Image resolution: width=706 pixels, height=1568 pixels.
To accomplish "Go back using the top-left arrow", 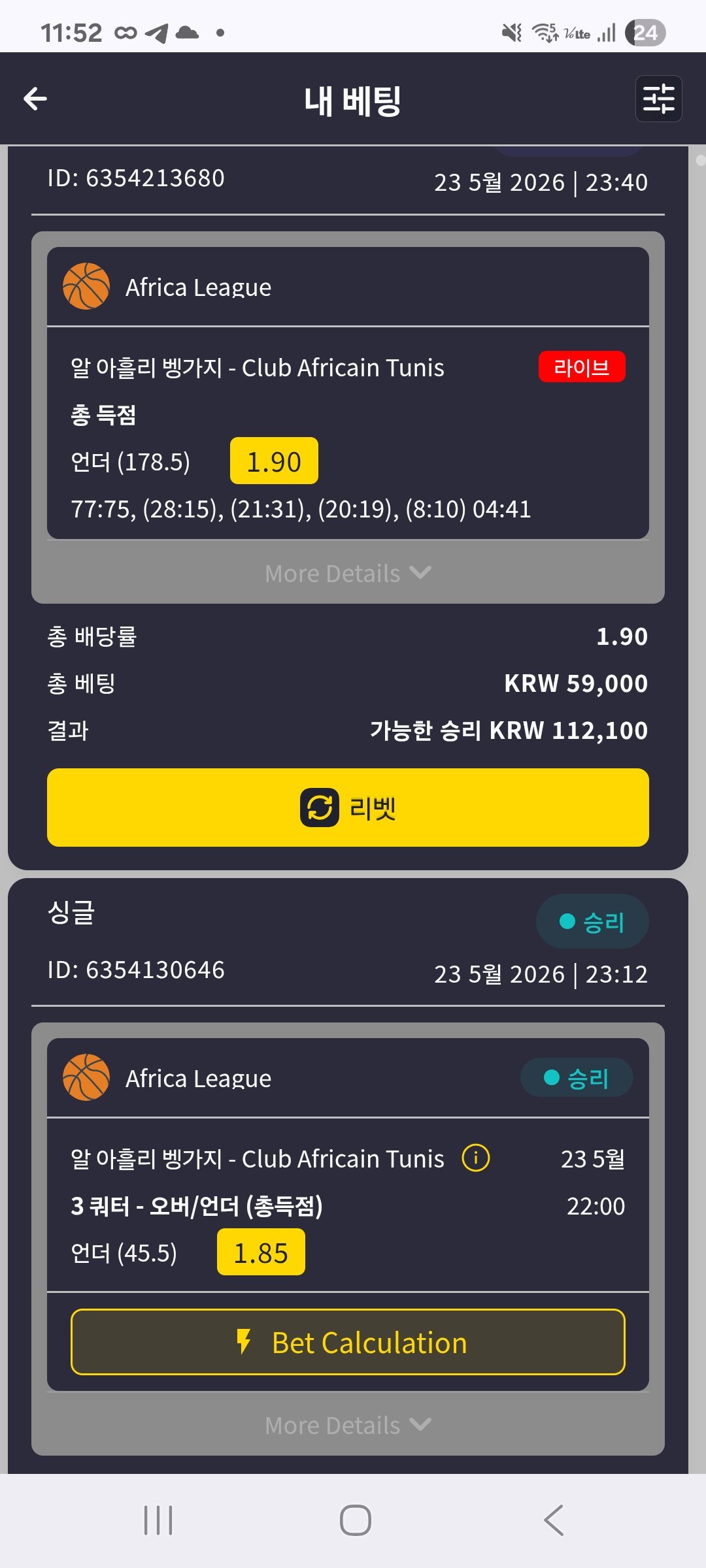I will 35,99.
